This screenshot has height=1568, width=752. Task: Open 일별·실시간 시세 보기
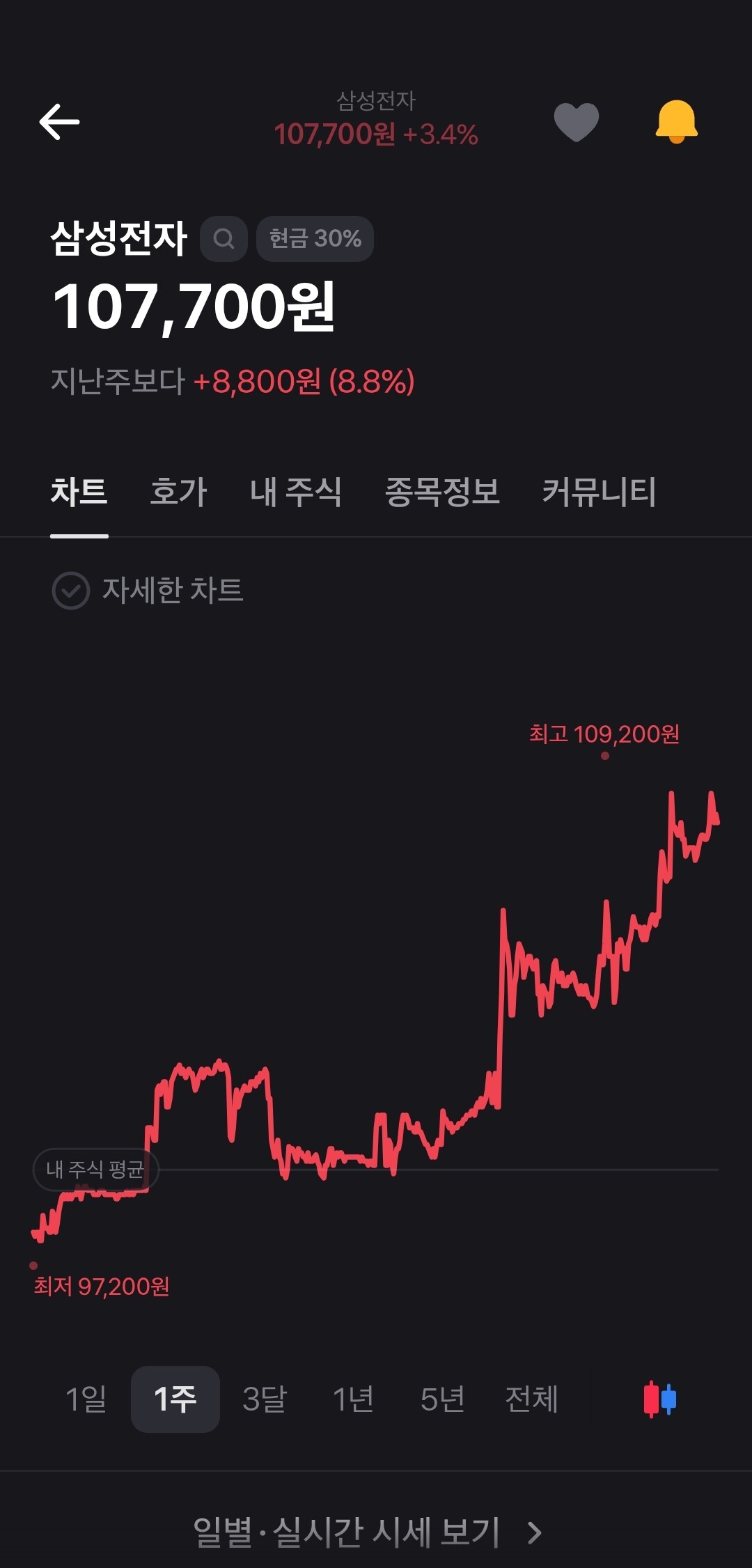(368, 1532)
